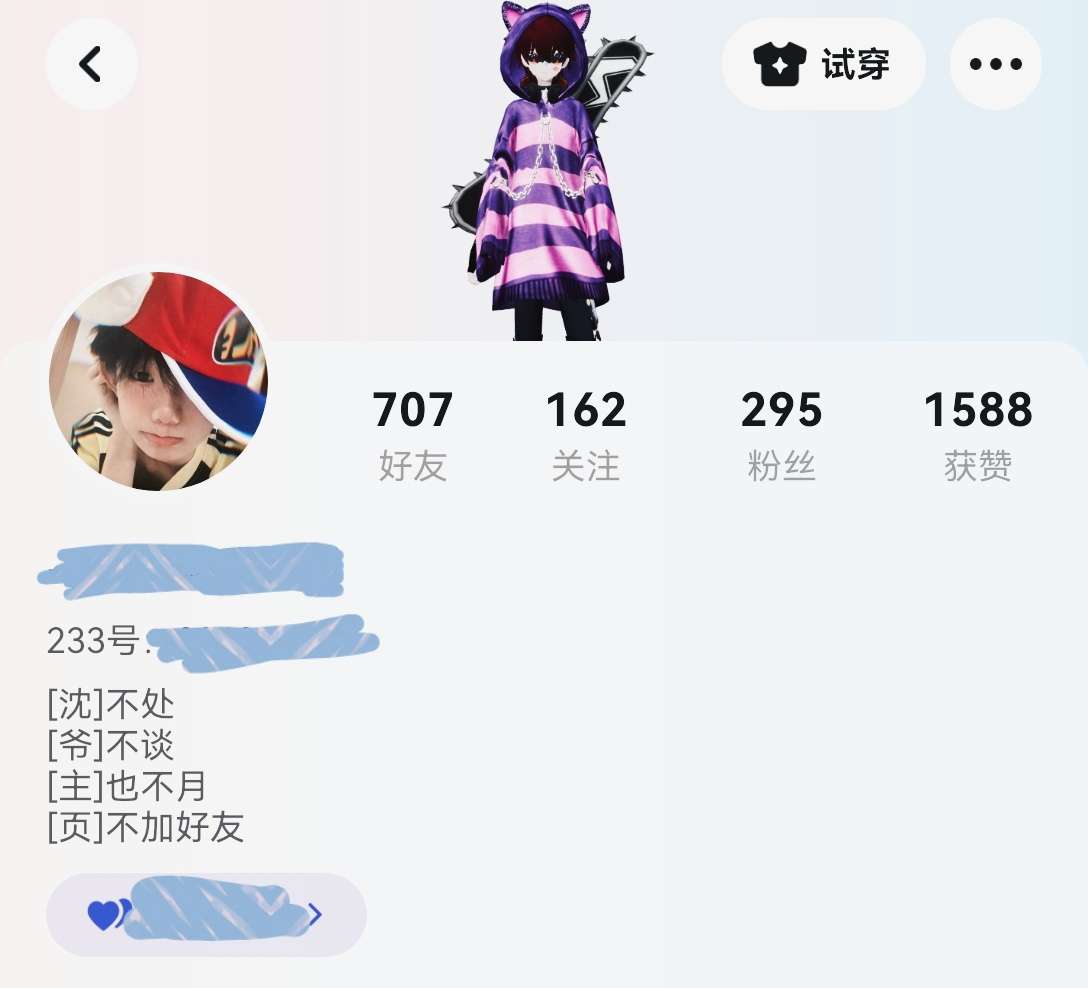
Task: Open the 707 好友 friends list
Action: point(412,434)
